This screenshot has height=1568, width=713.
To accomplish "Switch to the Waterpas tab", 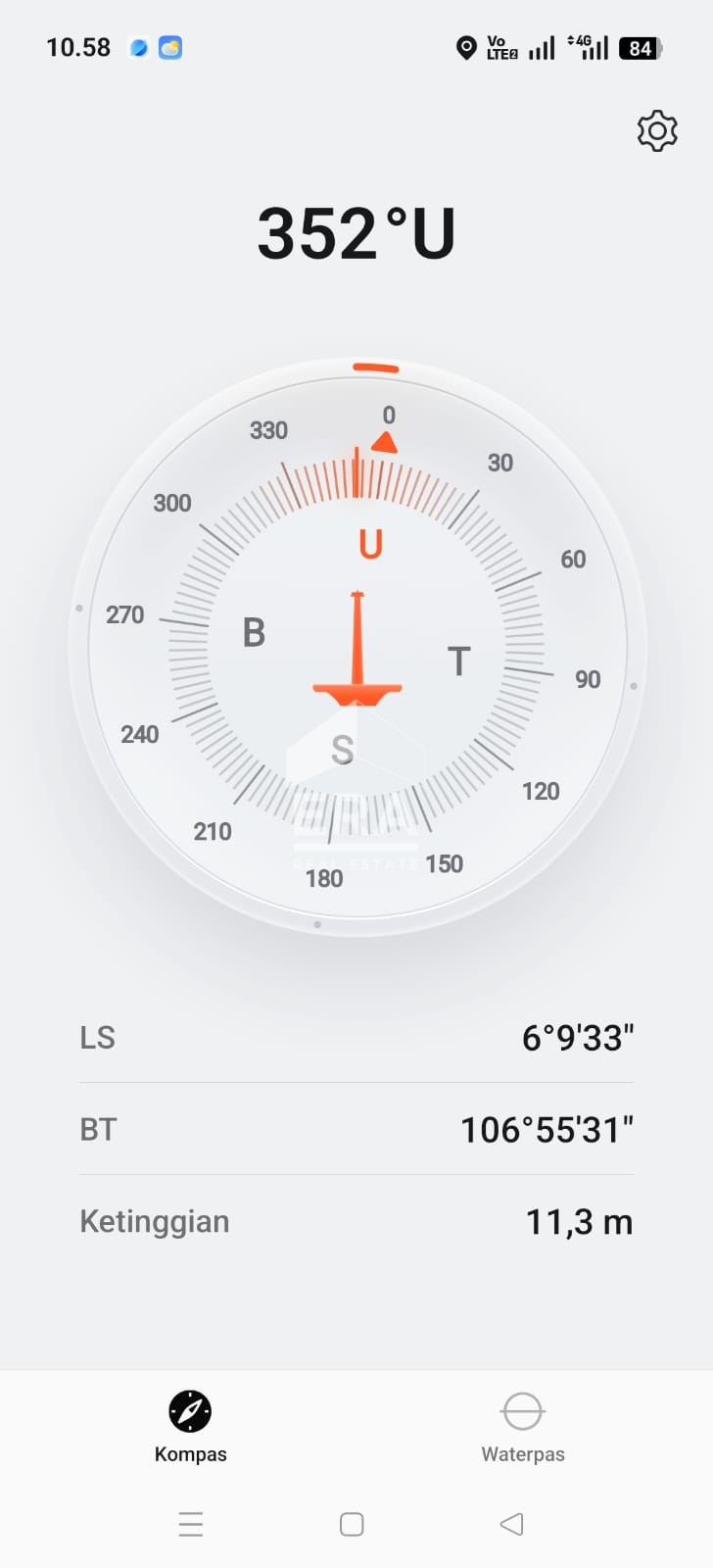I will tap(523, 1427).
